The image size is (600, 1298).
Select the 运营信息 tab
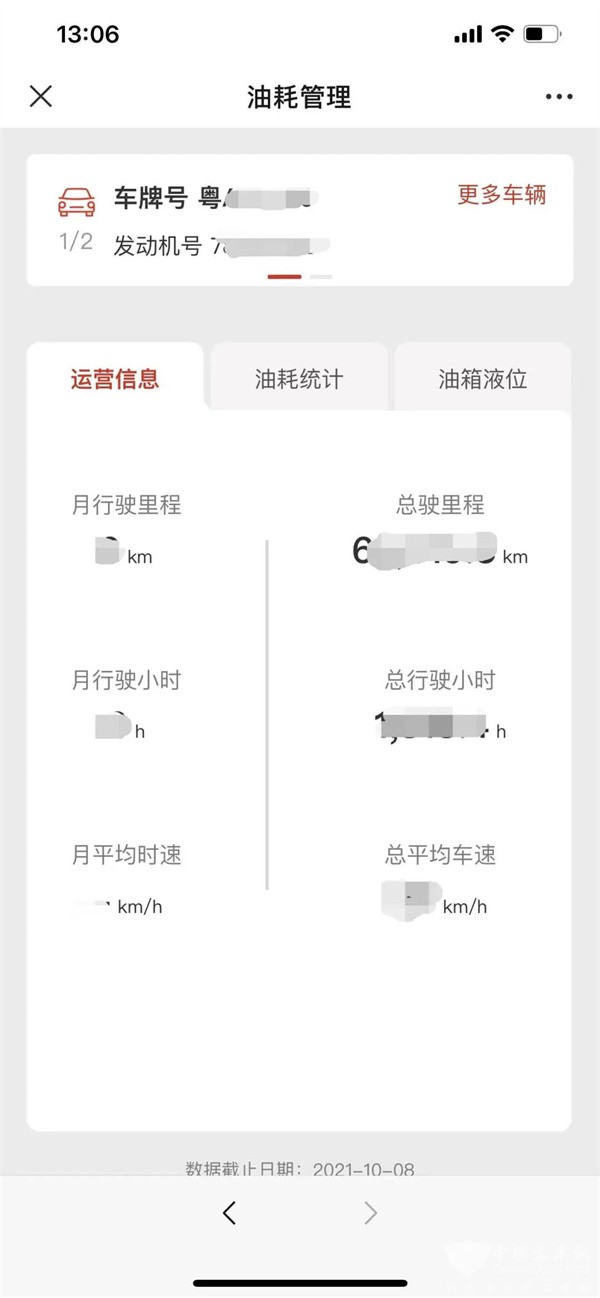[x=115, y=378]
